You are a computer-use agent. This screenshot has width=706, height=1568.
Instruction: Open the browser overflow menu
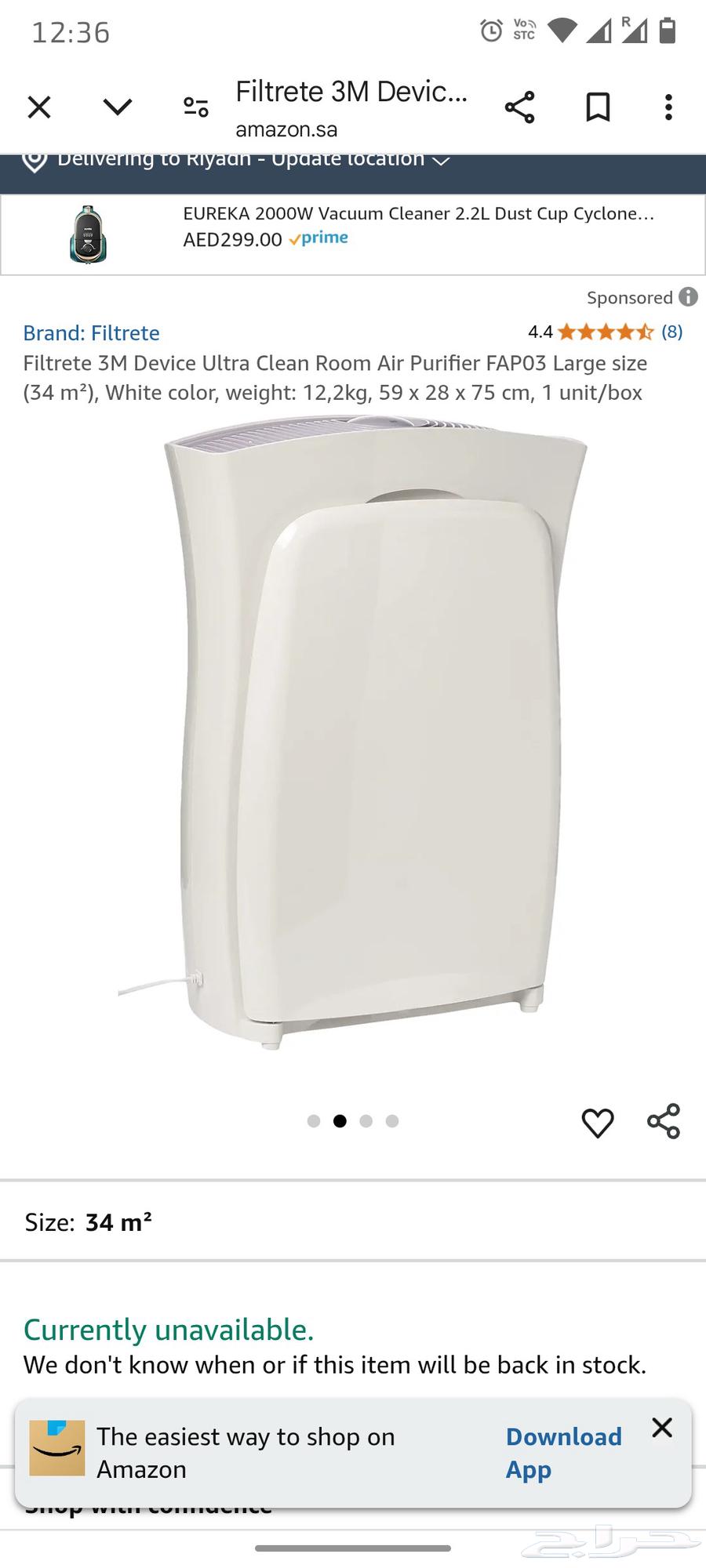668,107
